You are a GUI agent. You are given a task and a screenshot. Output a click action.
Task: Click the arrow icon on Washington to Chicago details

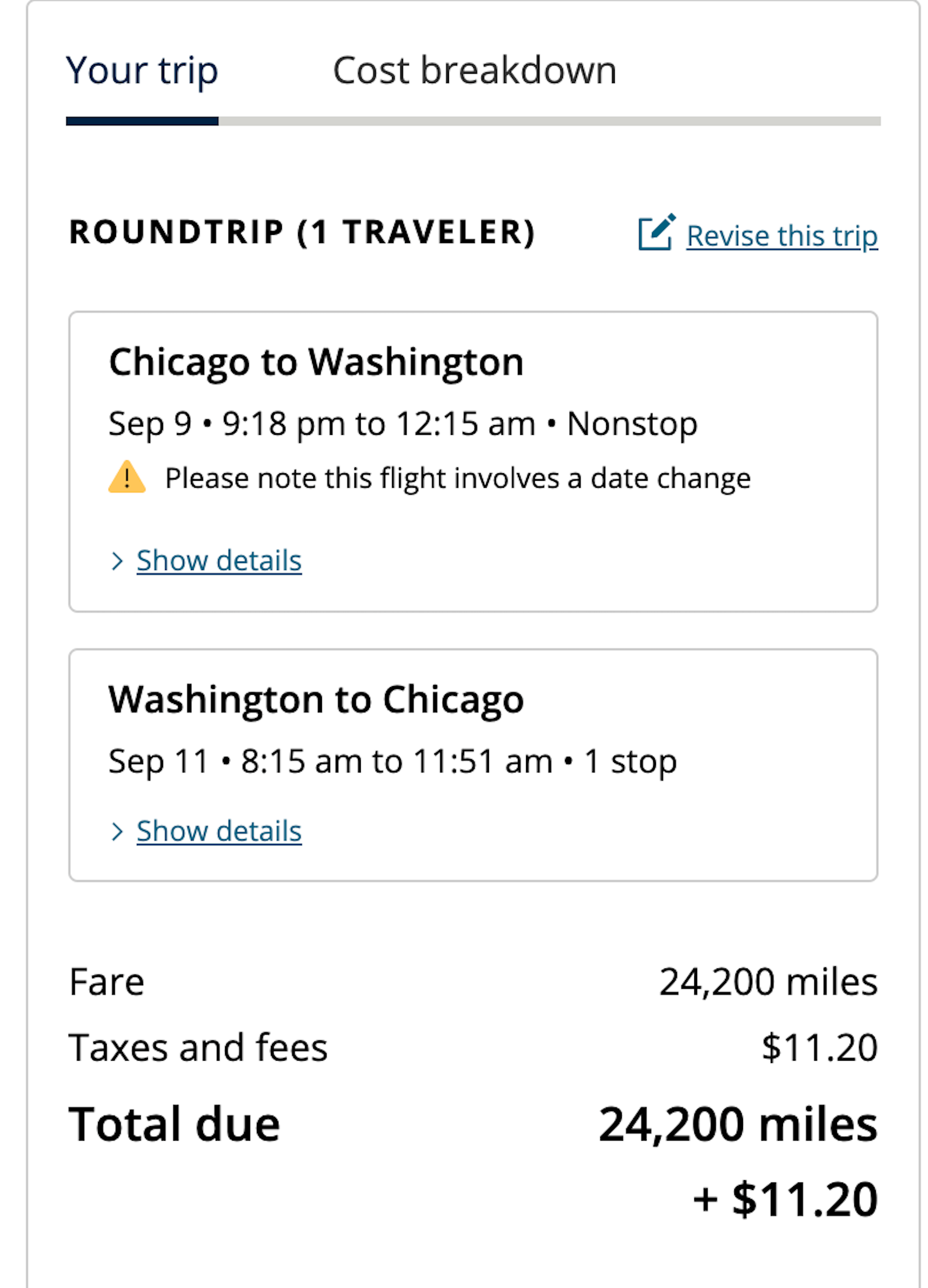pyautogui.click(x=119, y=831)
